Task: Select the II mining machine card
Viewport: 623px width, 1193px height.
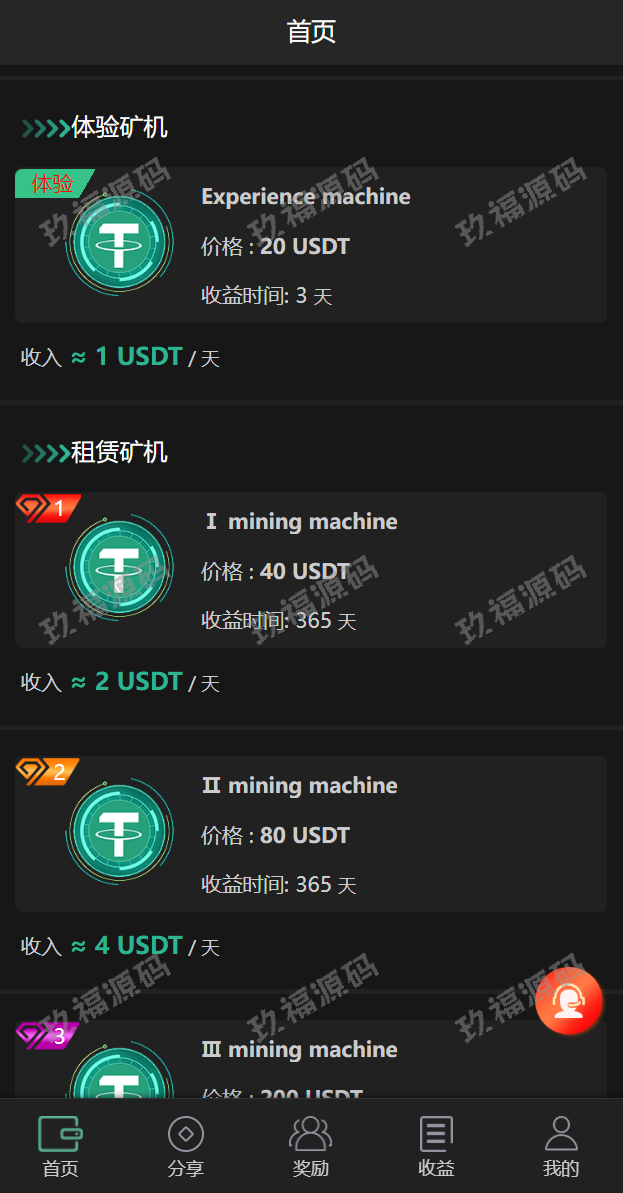Action: click(x=310, y=834)
